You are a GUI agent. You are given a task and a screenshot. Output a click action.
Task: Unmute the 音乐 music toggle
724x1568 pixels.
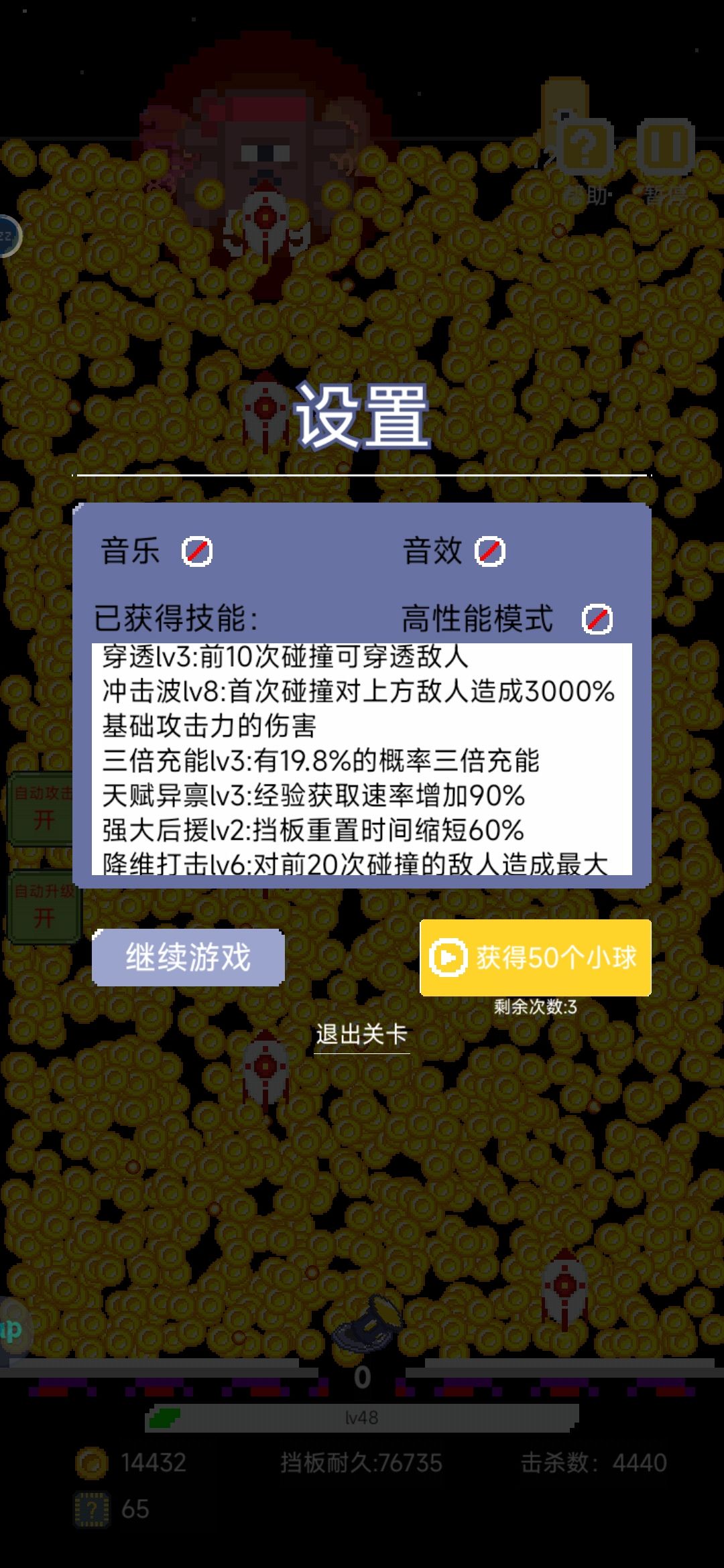(x=197, y=551)
